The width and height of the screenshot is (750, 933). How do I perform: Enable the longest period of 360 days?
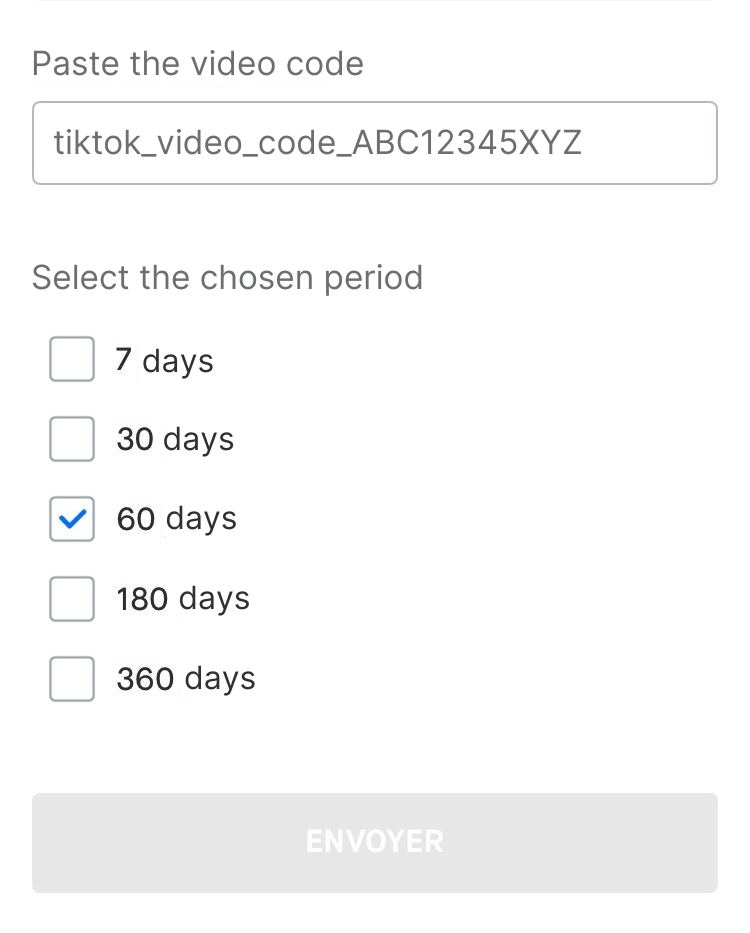[x=71, y=678]
